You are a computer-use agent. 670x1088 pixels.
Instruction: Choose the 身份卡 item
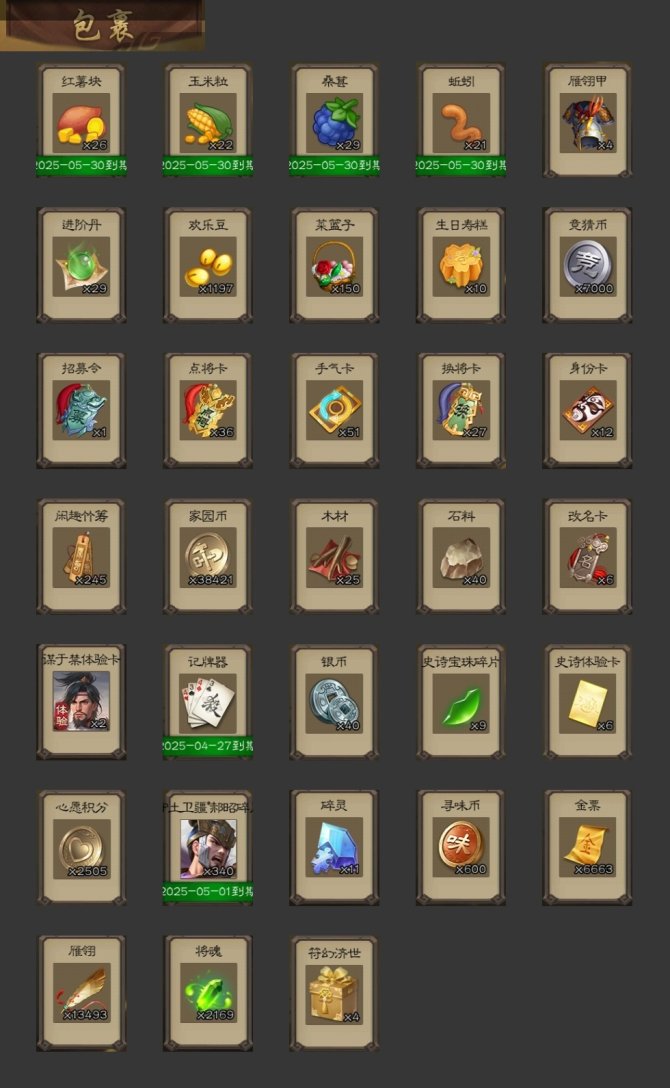pyautogui.click(x=588, y=411)
